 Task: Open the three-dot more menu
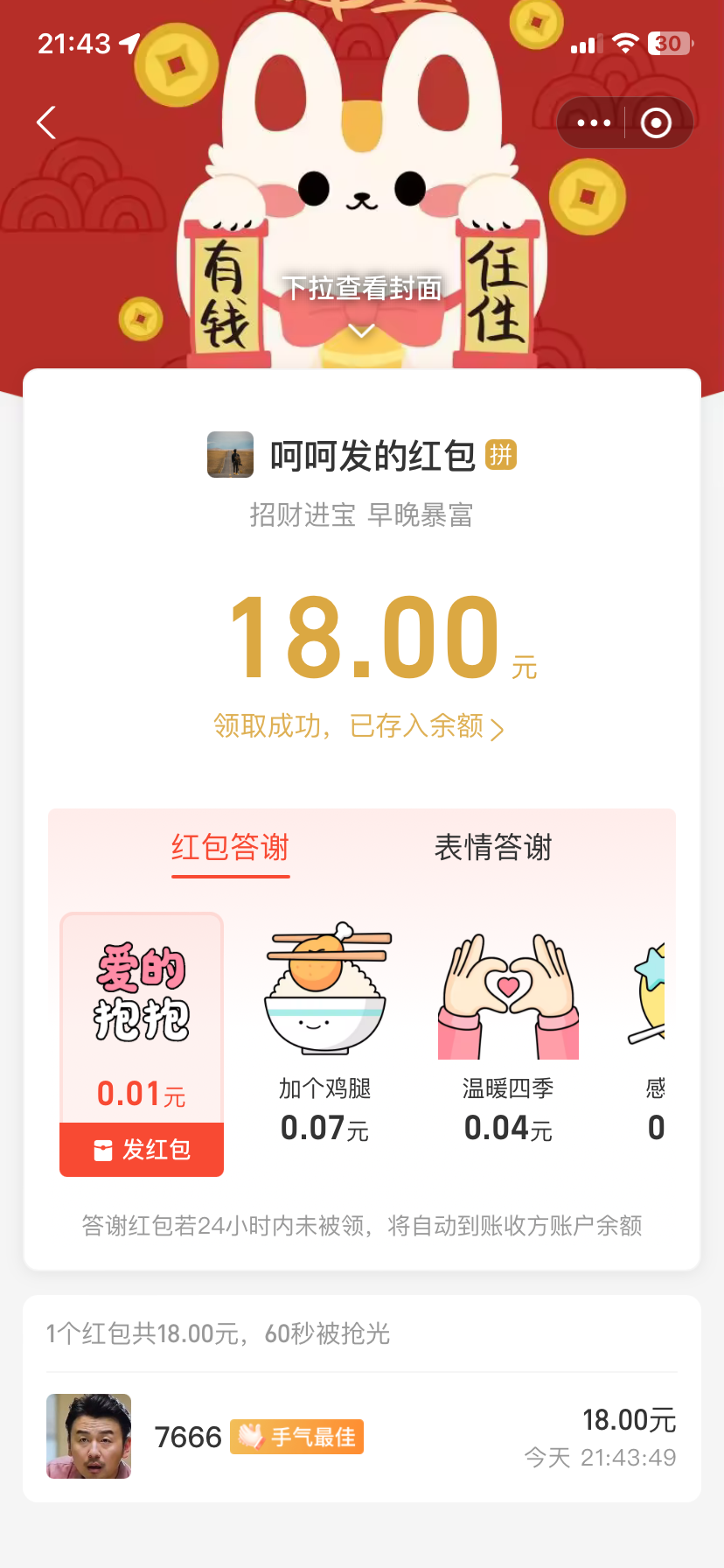(x=594, y=122)
